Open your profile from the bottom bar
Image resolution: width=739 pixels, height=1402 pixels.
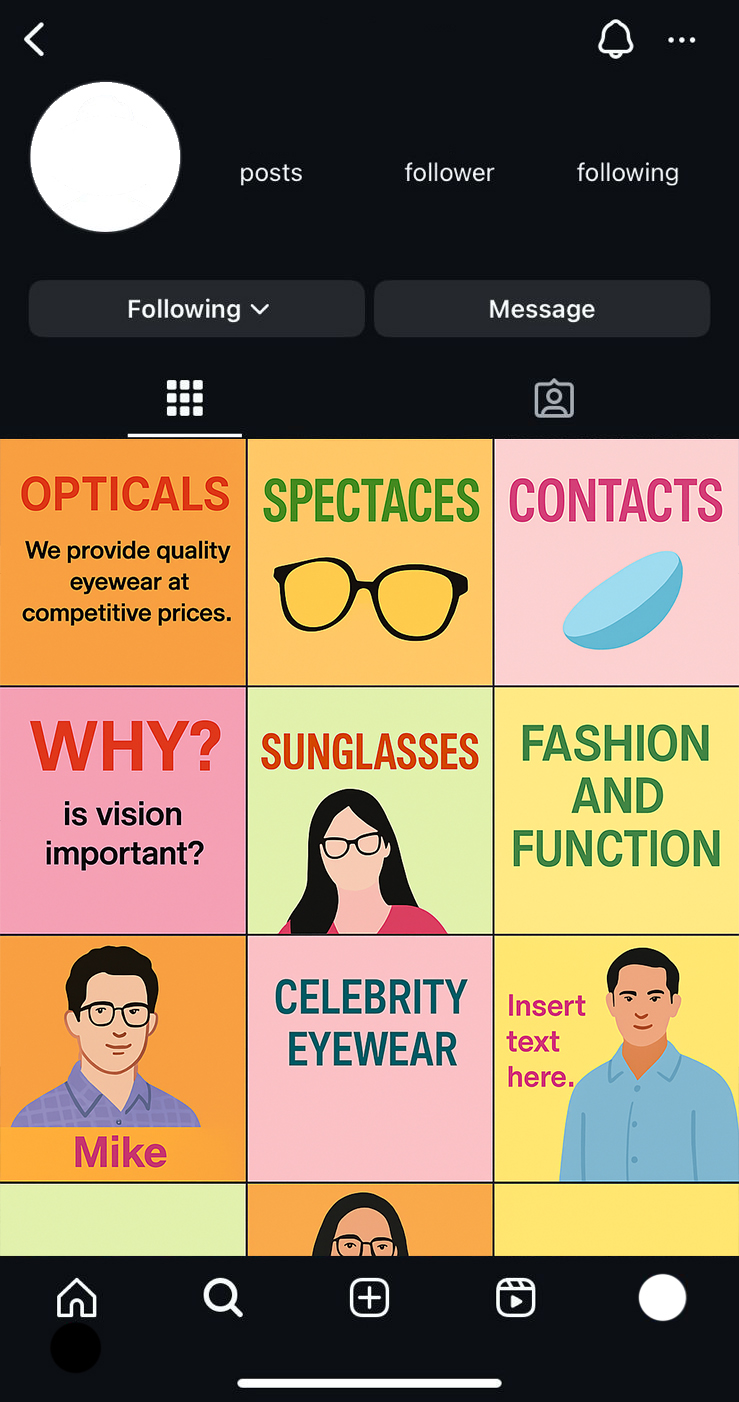coord(662,1298)
